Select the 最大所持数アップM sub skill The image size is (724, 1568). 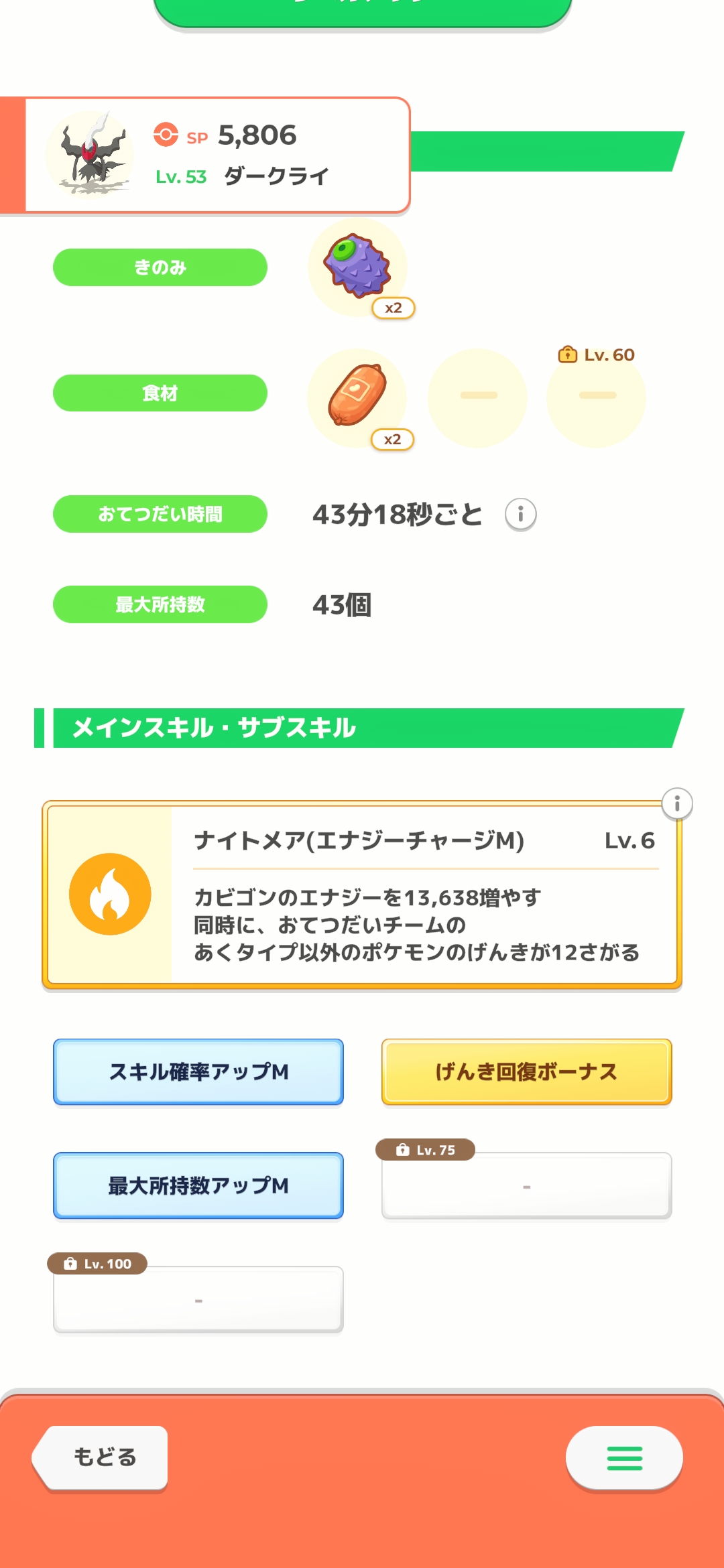click(x=198, y=1185)
